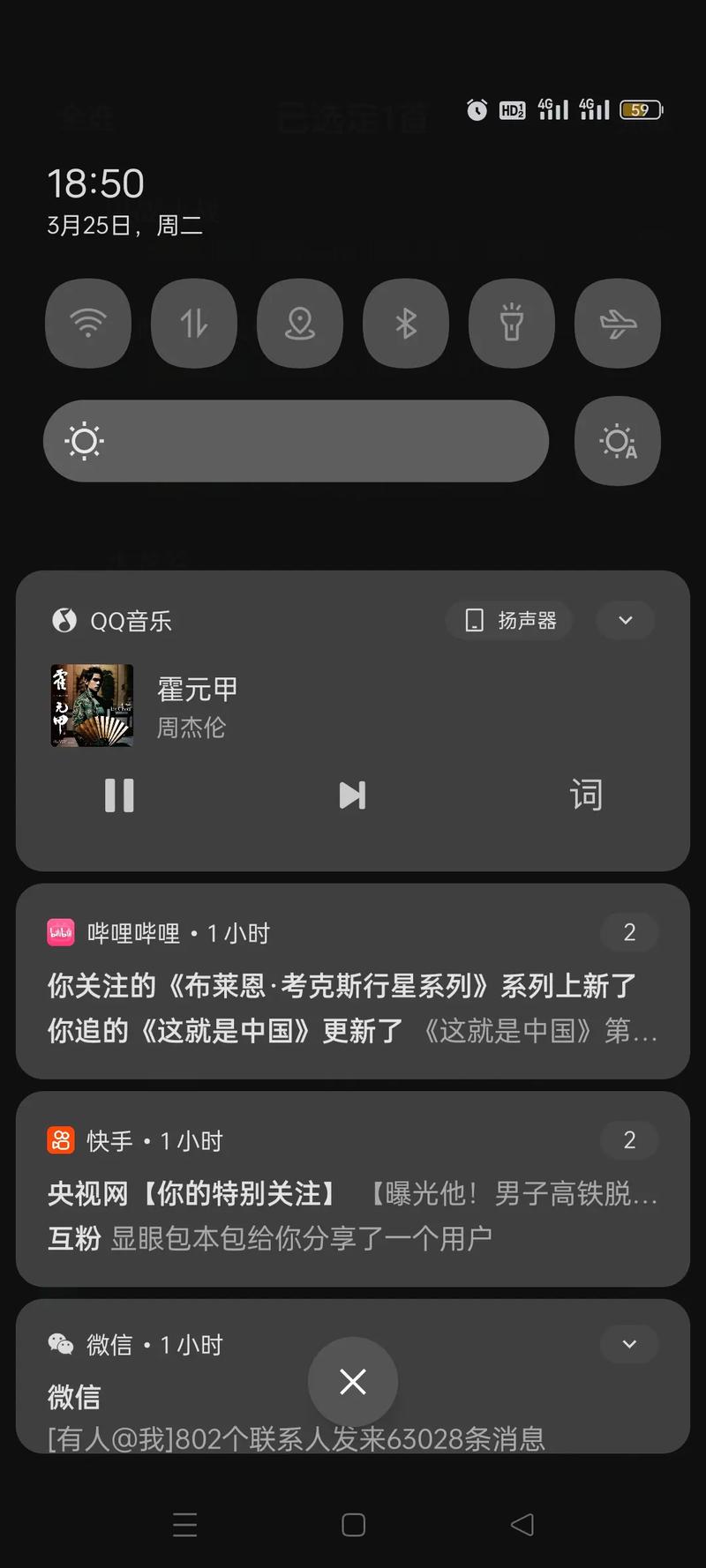Show lyrics with the 词 button
The width and height of the screenshot is (706, 1568).
point(586,795)
